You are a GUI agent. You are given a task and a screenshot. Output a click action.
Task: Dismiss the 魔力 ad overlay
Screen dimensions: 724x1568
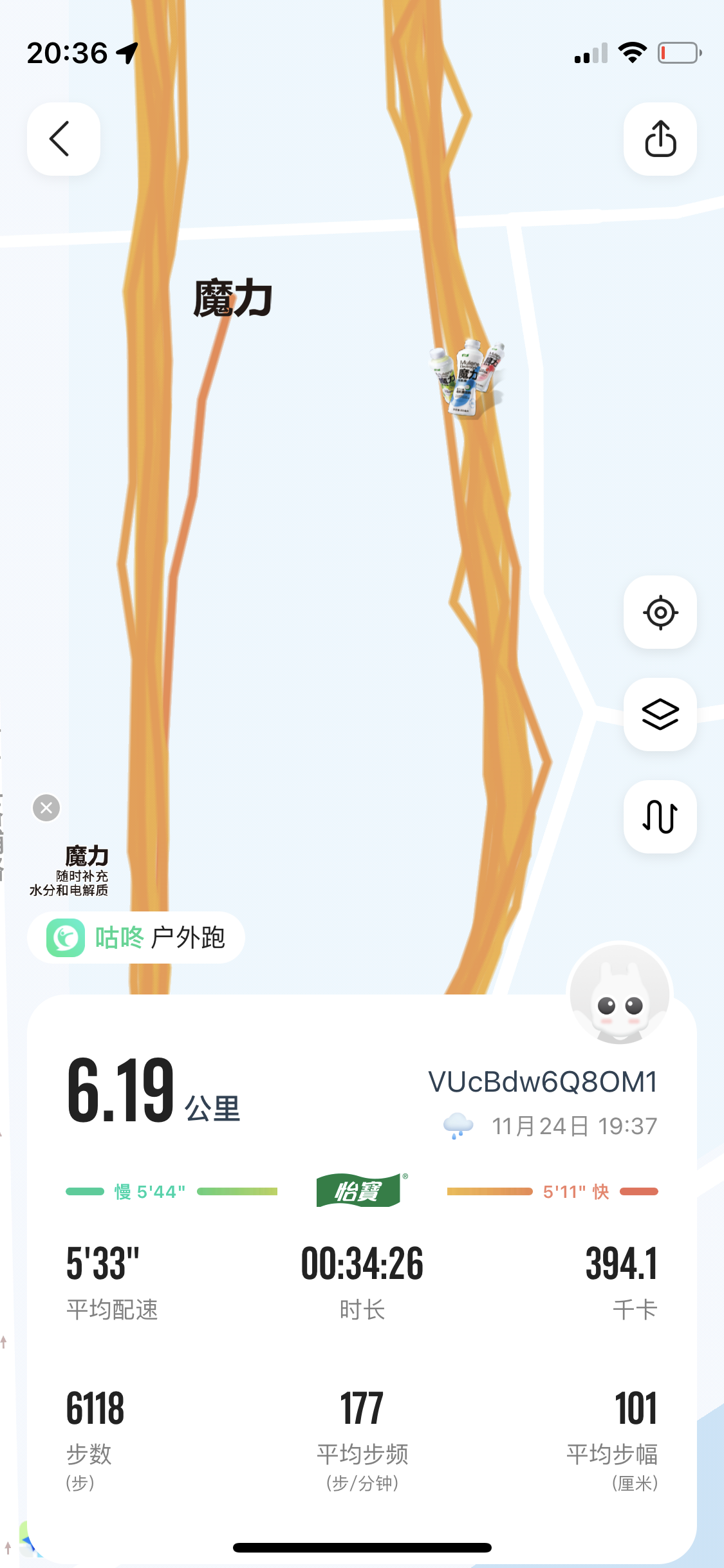click(46, 808)
